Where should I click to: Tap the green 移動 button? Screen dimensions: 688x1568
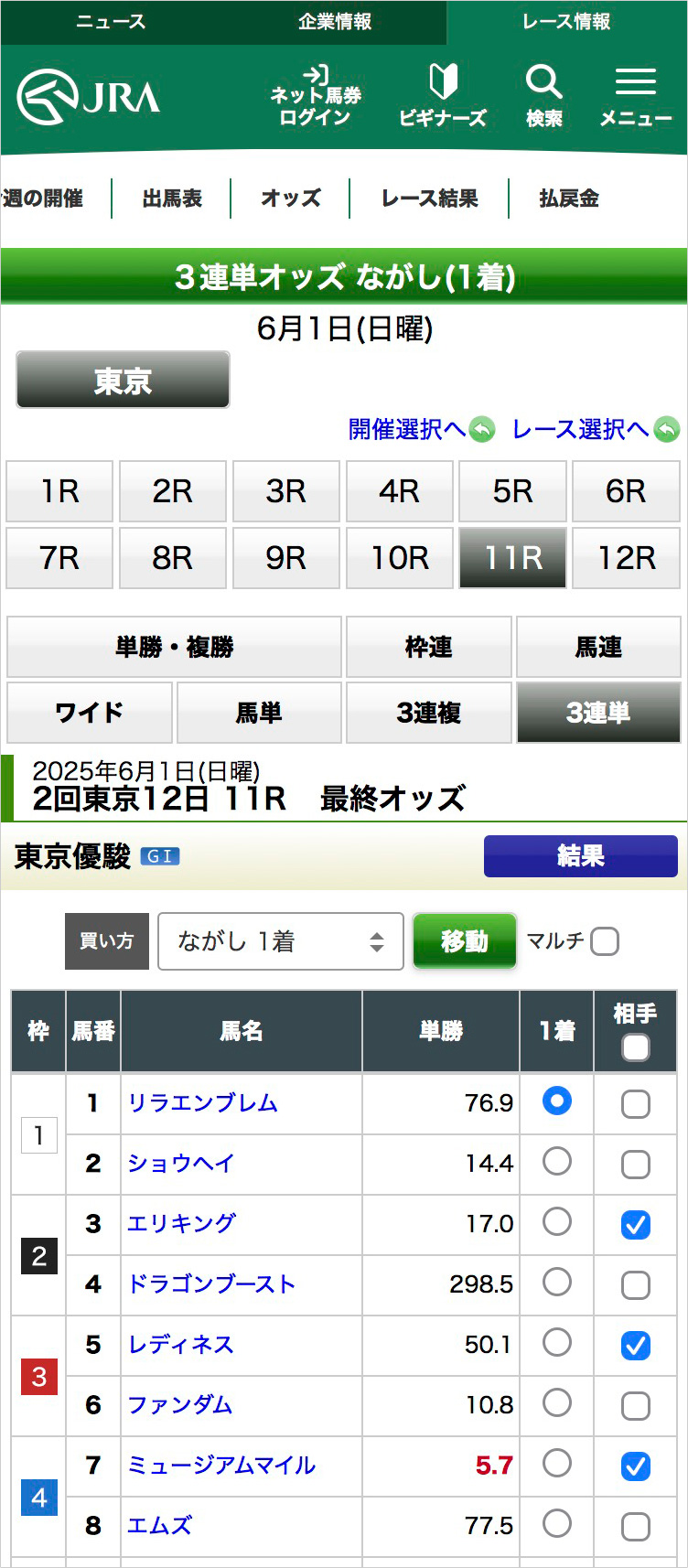point(465,941)
